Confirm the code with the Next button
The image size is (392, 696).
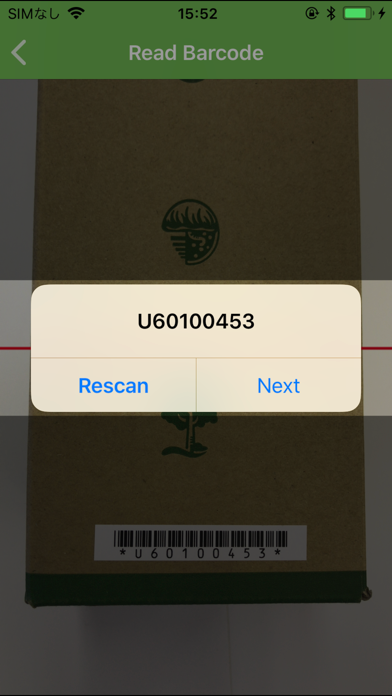point(278,385)
